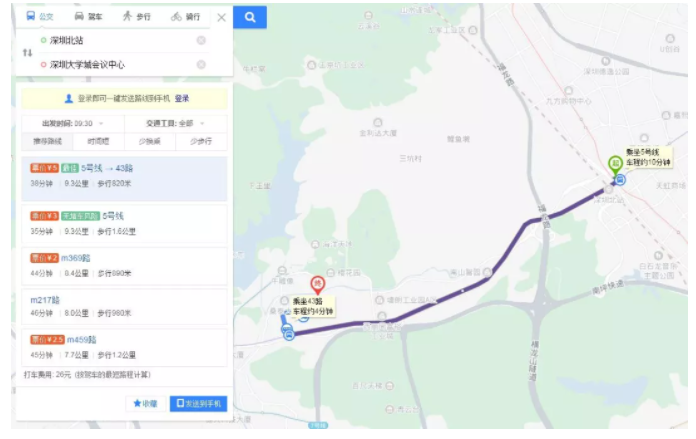
Task: Clear the 深圳北站 start point
Action: (201, 40)
